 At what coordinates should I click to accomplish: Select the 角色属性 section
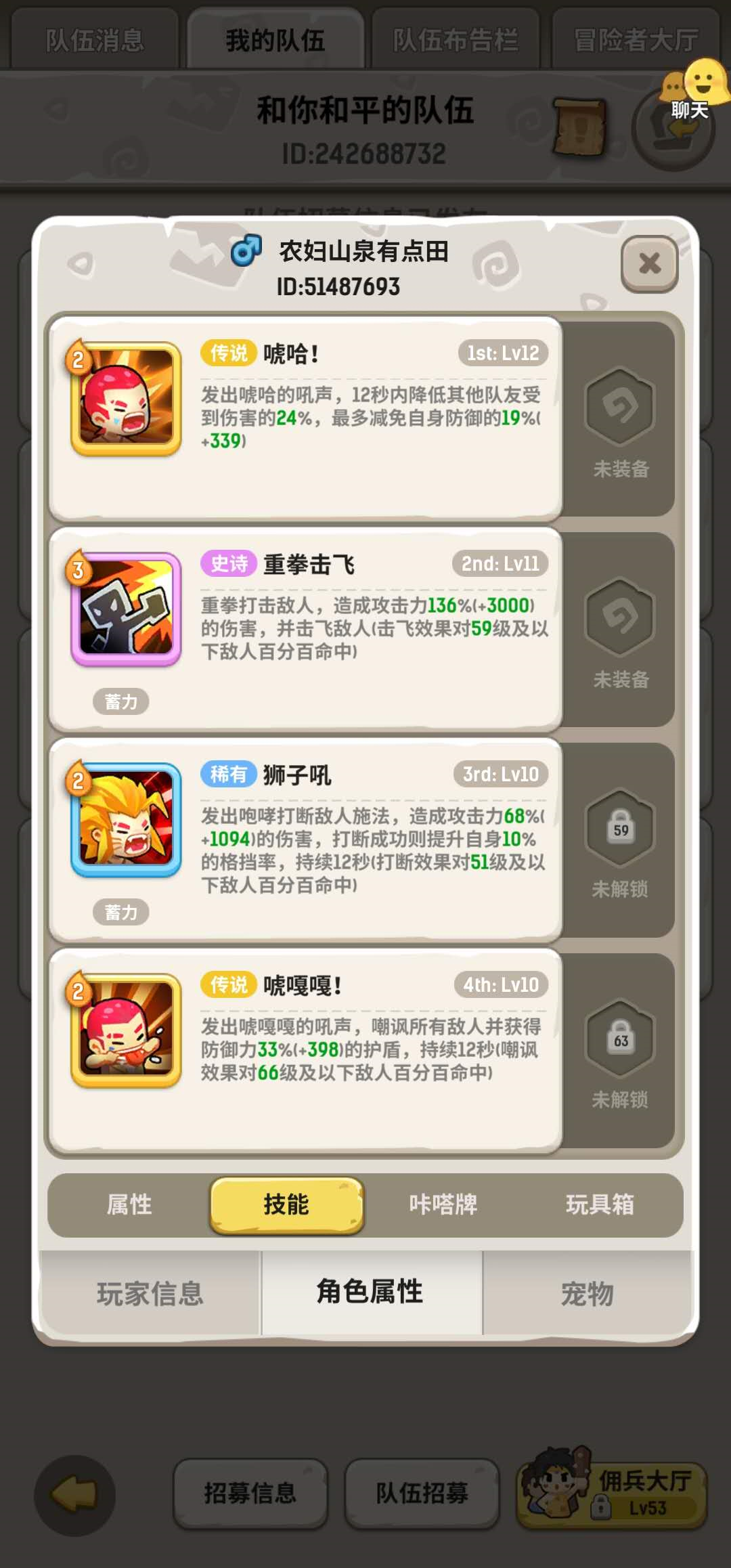click(370, 1292)
